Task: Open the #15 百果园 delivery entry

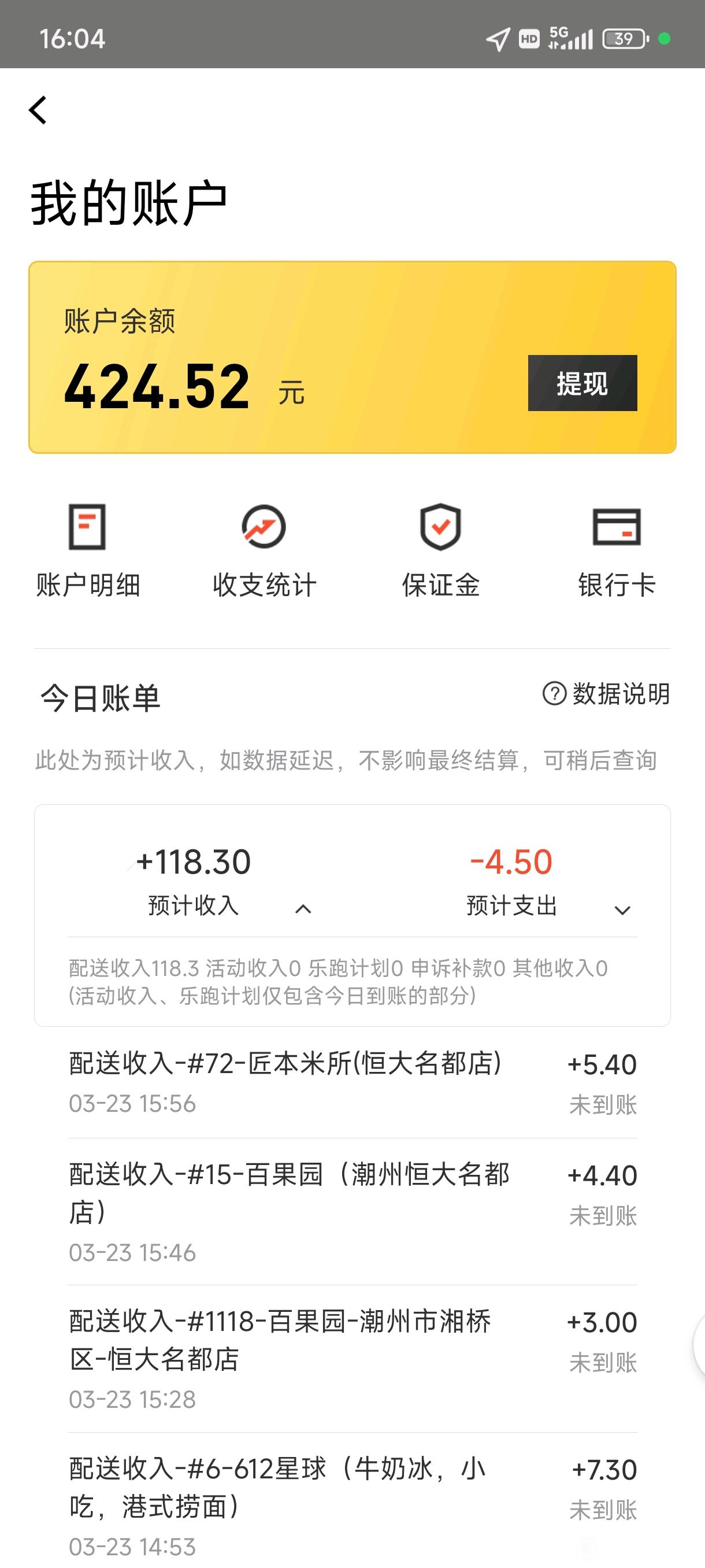Action: click(353, 1211)
